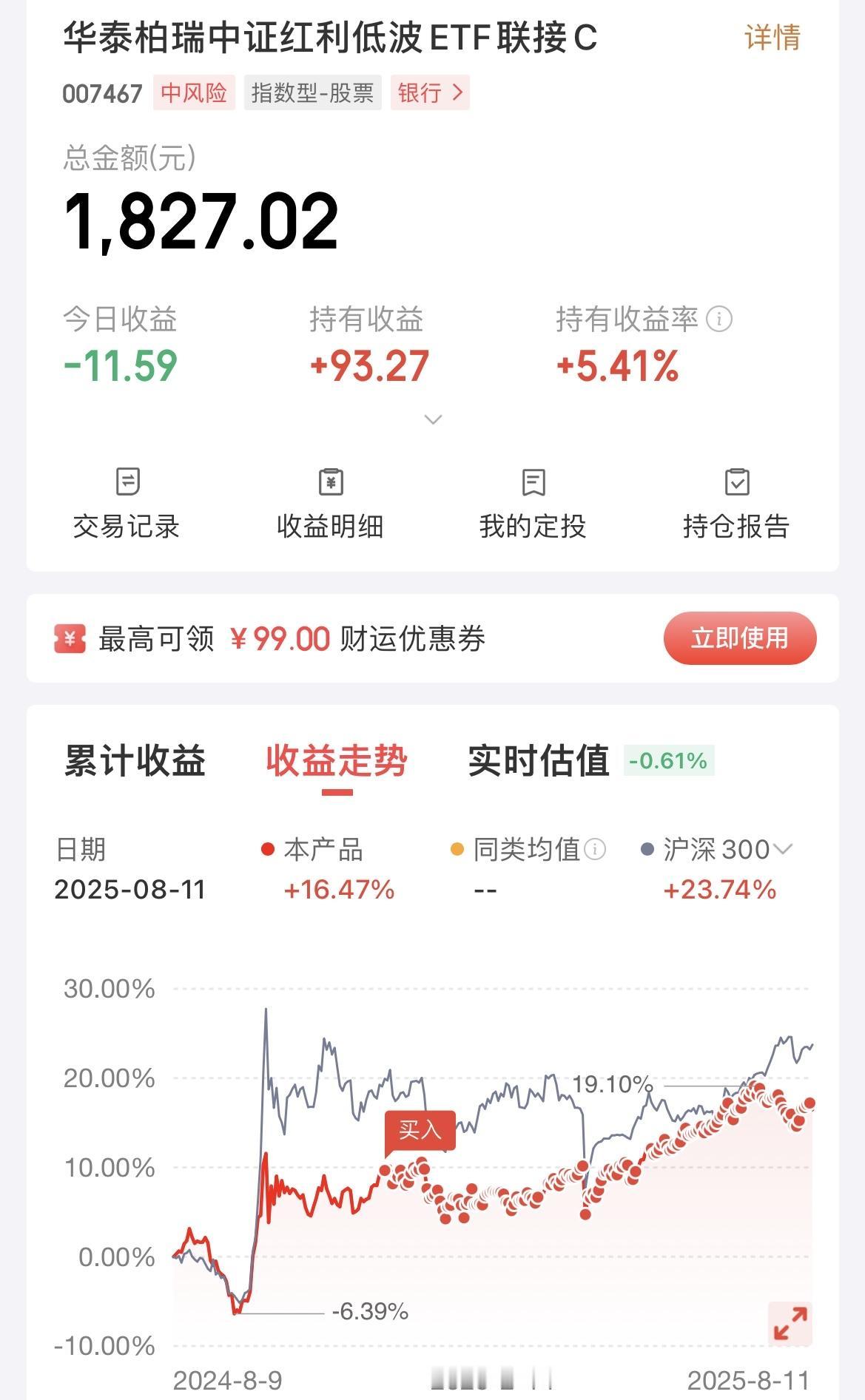This screenshot has height=1400, width=865.
Task: Open 收益明细 earnings details
Action: click(330, 503)
